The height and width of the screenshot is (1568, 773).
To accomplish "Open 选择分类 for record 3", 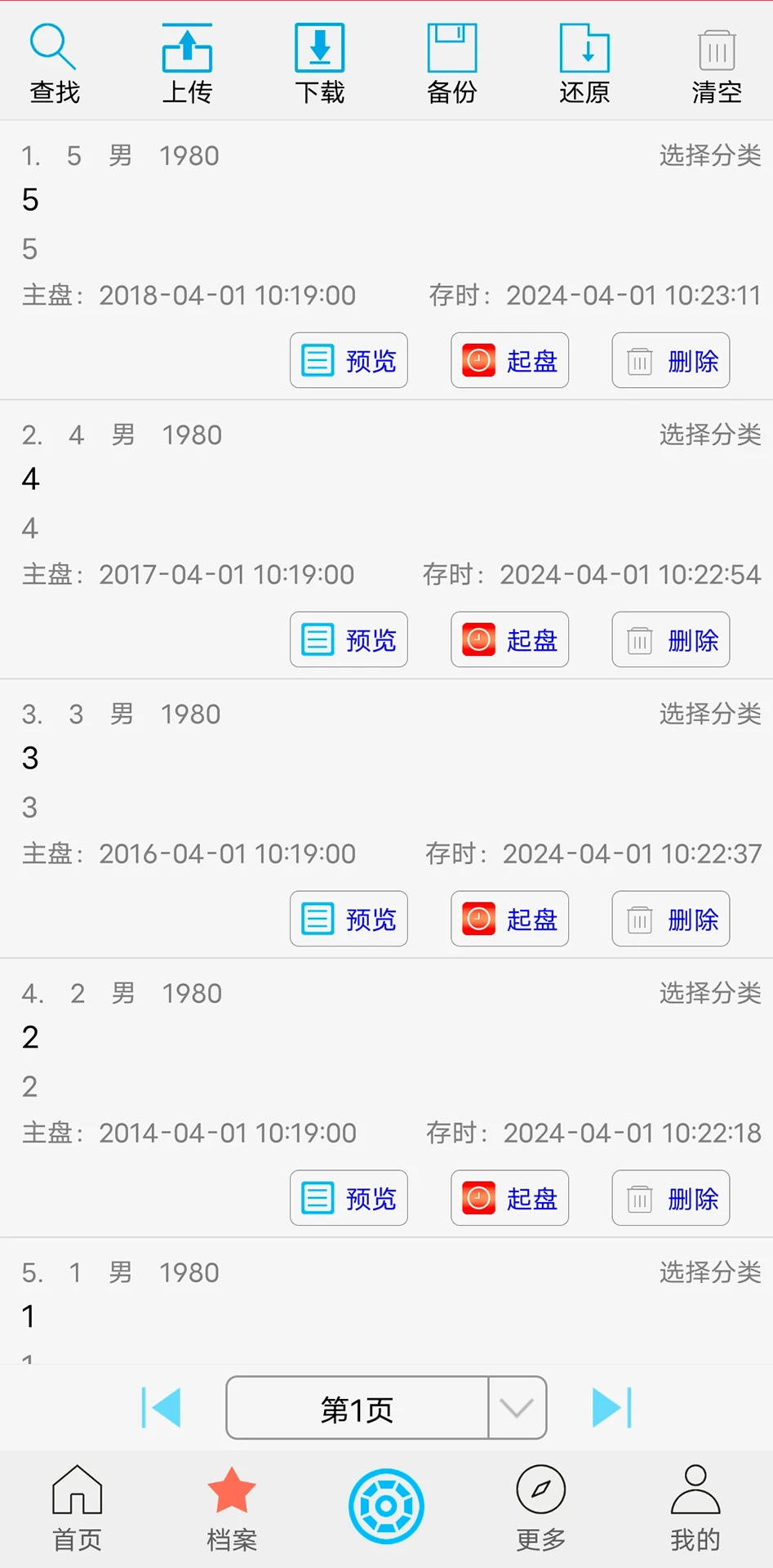I will click(709, 714).
